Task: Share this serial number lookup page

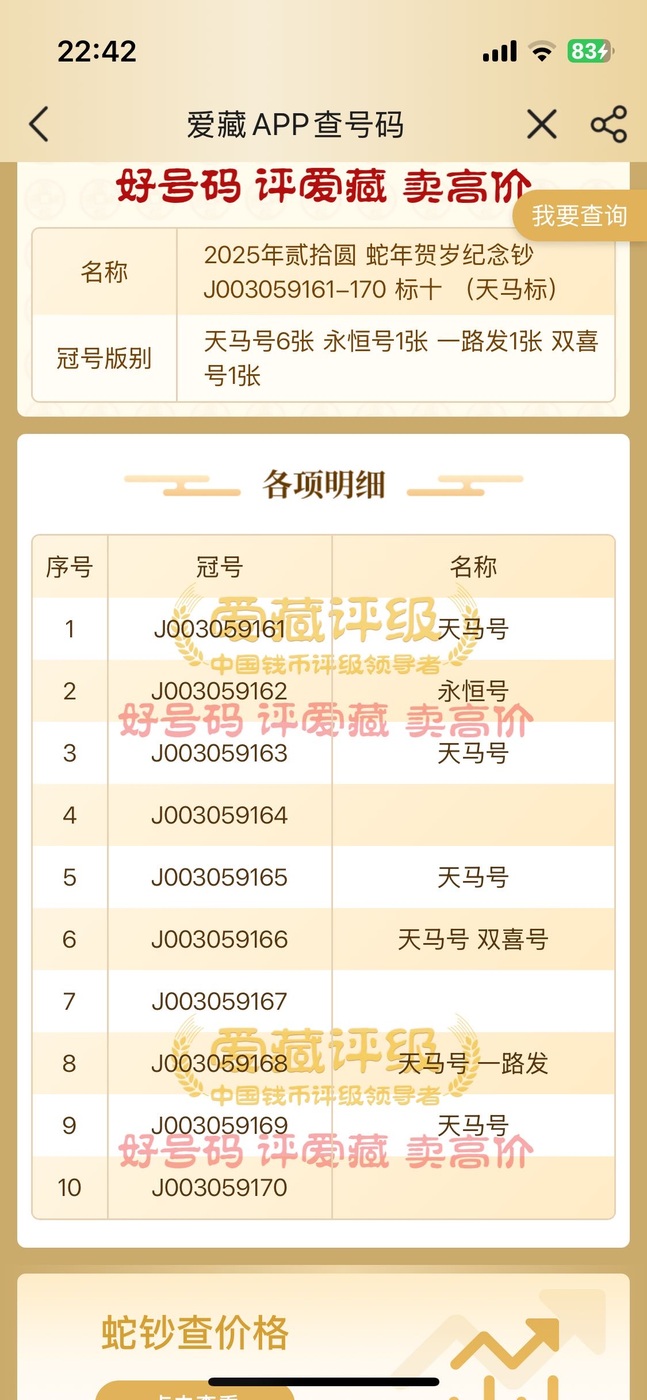Action: [609, 125]
